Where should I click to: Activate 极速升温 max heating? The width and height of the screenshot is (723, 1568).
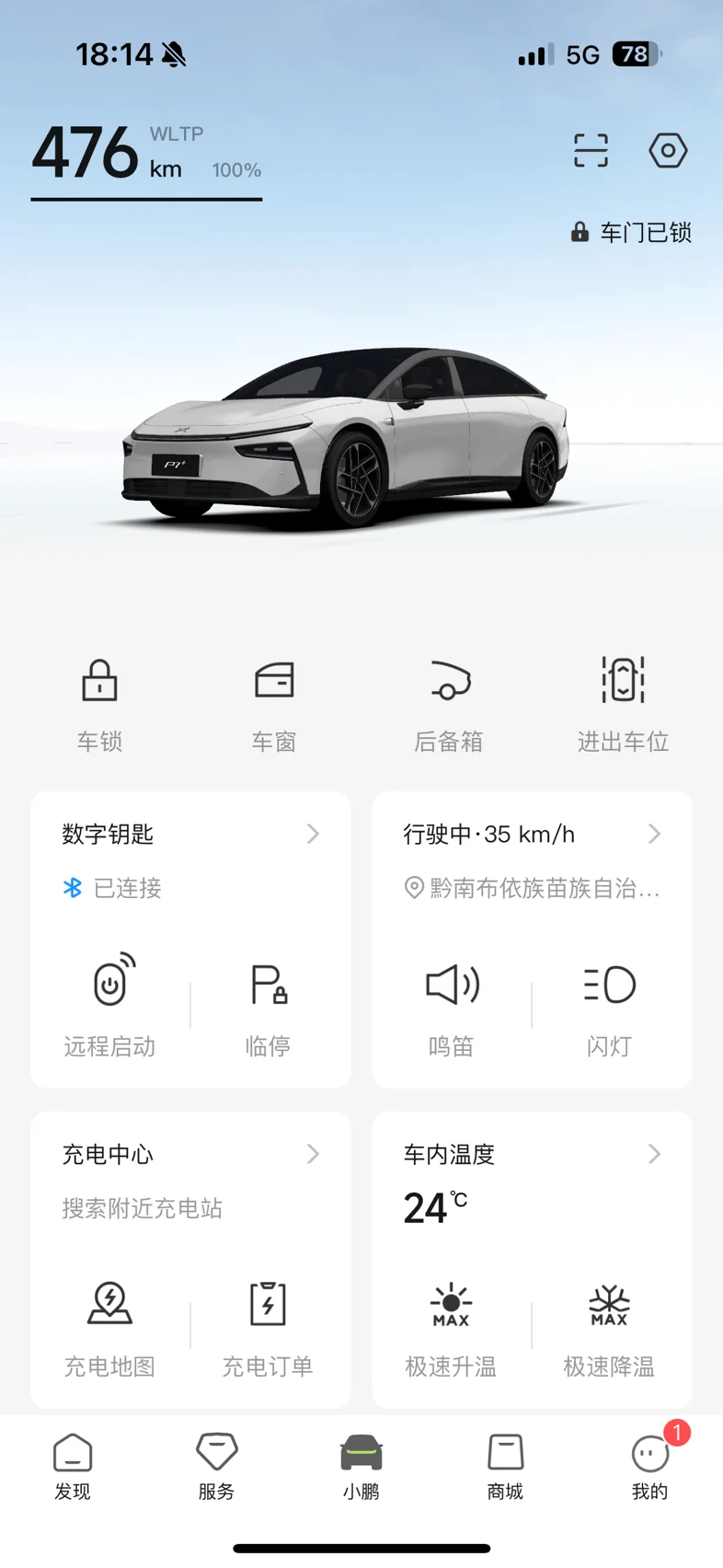click(x=452, y=1325)
